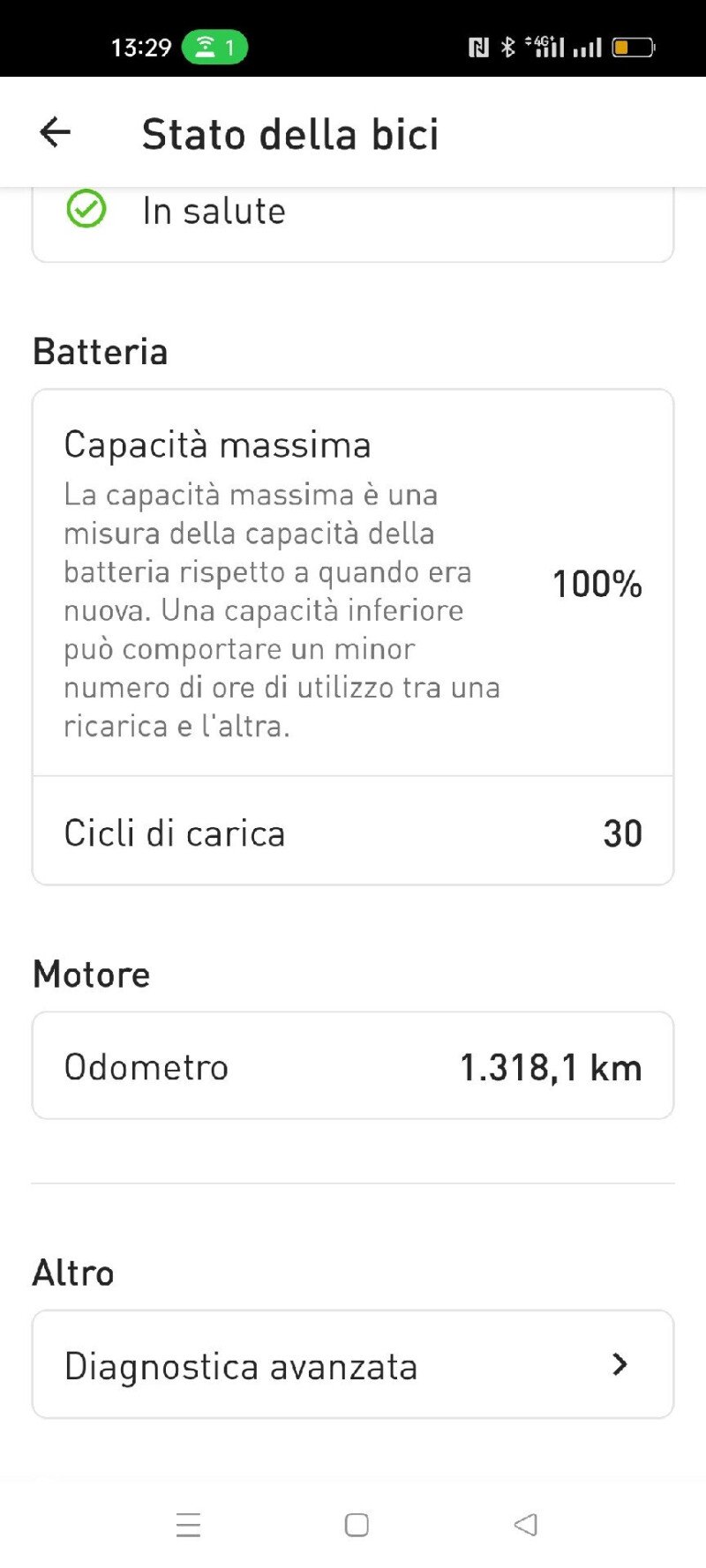Viewport: 706px width, 1568px height.
Task: Open the recent apps menu
Action: pyautogui.click(x=188, y=1525)
